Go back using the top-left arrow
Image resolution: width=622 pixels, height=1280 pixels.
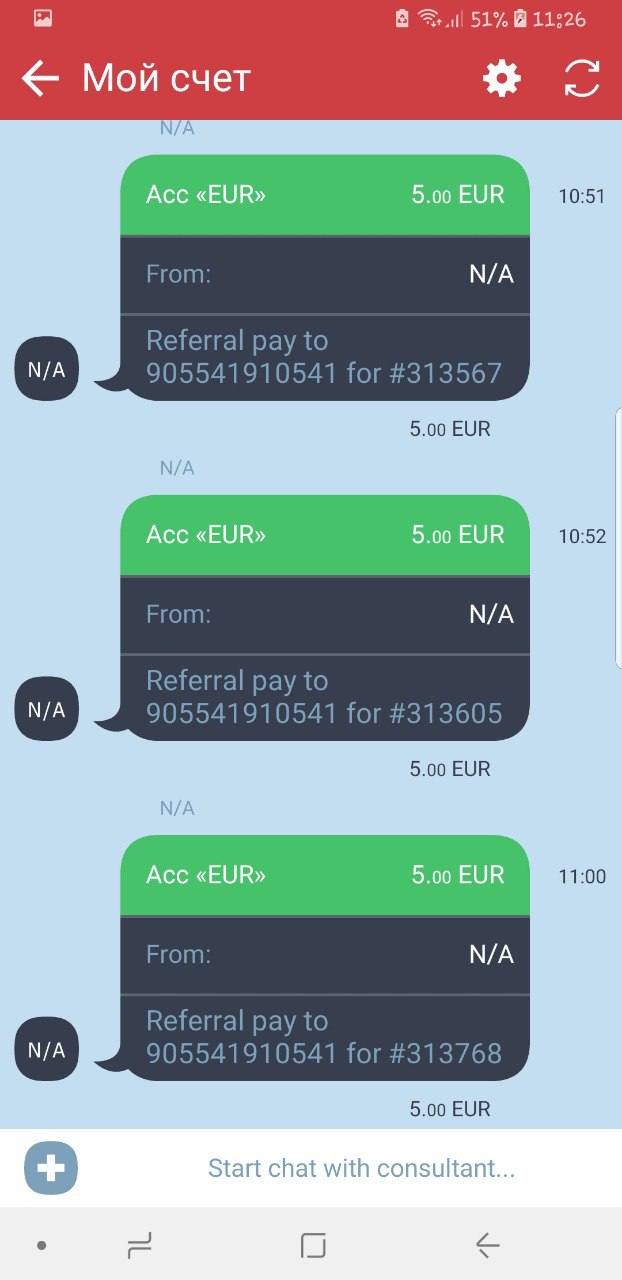[40, 78]
